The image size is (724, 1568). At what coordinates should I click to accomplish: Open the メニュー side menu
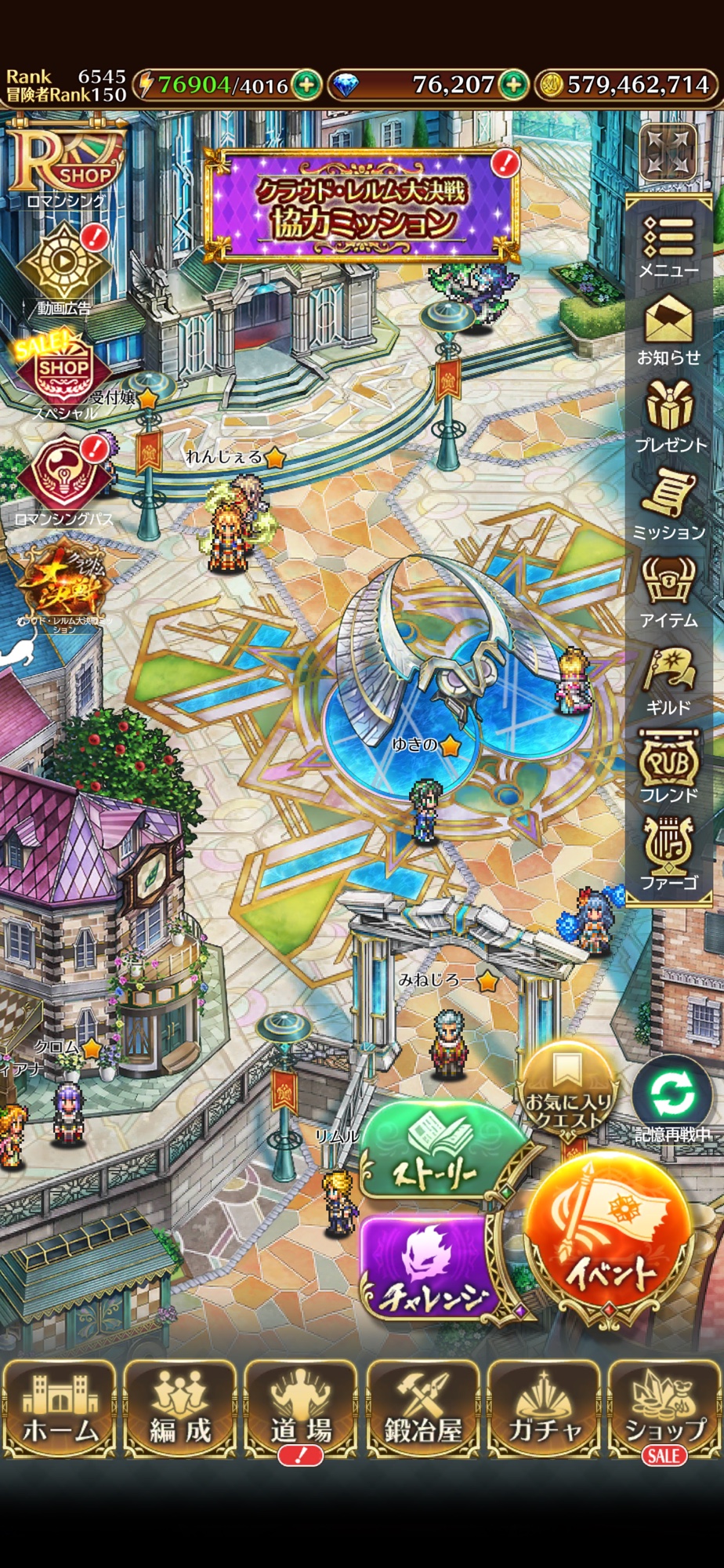click(668, 245)
